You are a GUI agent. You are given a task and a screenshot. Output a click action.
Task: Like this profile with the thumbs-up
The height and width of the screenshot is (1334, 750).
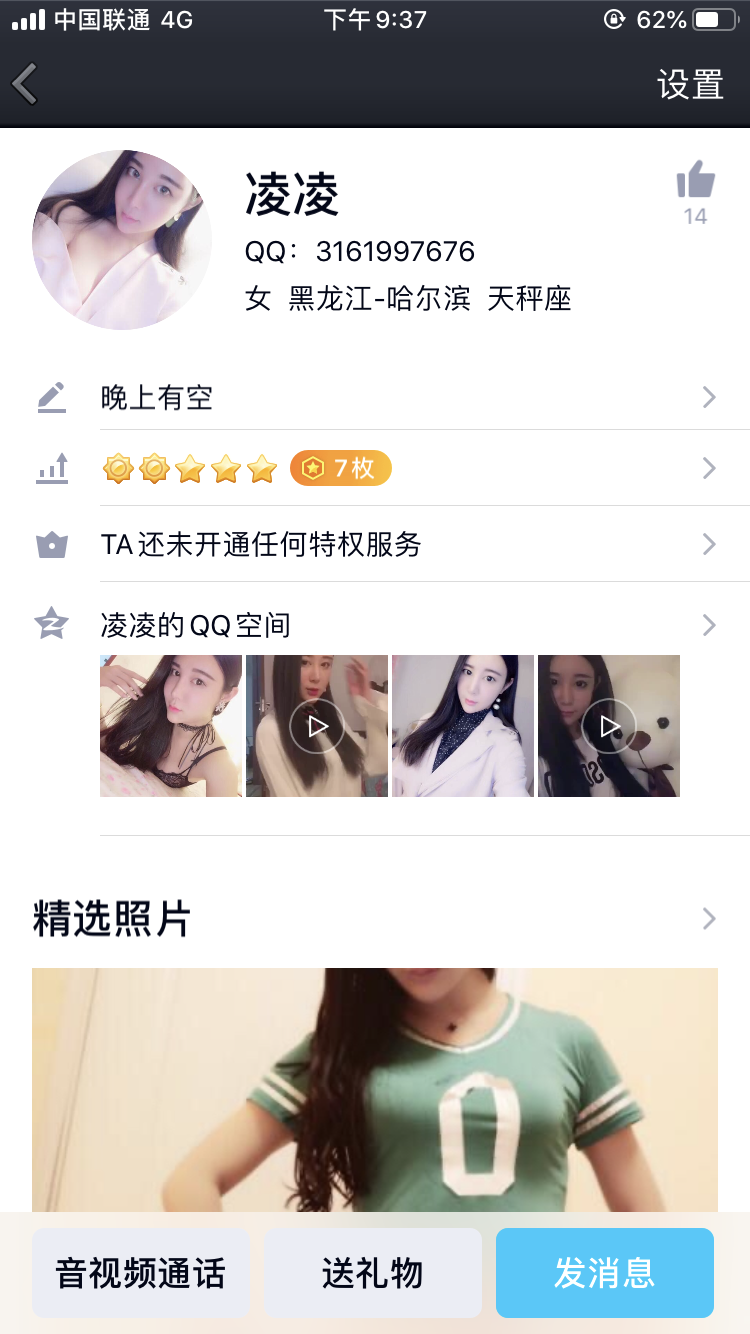click(x=696, y=183)
